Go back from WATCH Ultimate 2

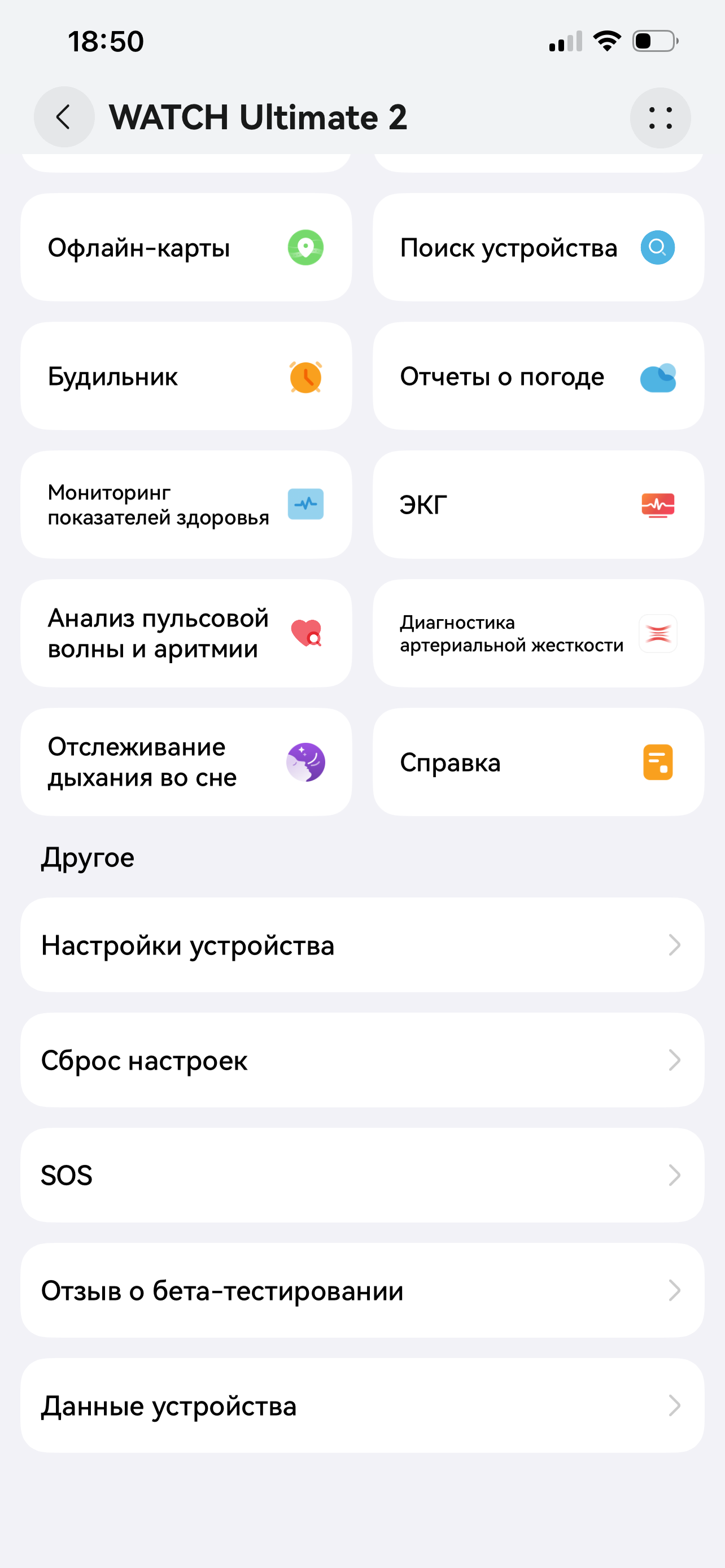(x=64, y=117)
